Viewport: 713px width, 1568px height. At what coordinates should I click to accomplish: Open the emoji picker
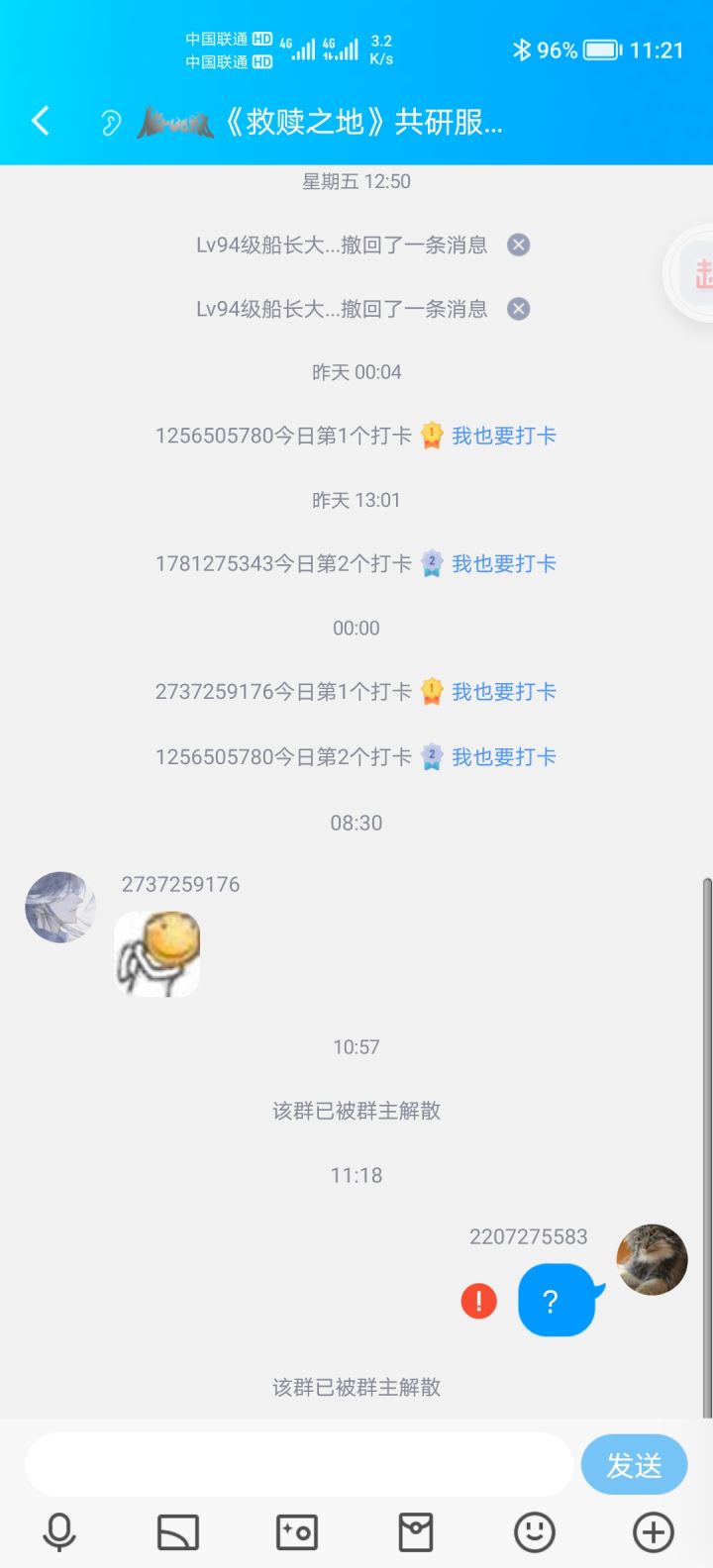[x=535, y=1532]
